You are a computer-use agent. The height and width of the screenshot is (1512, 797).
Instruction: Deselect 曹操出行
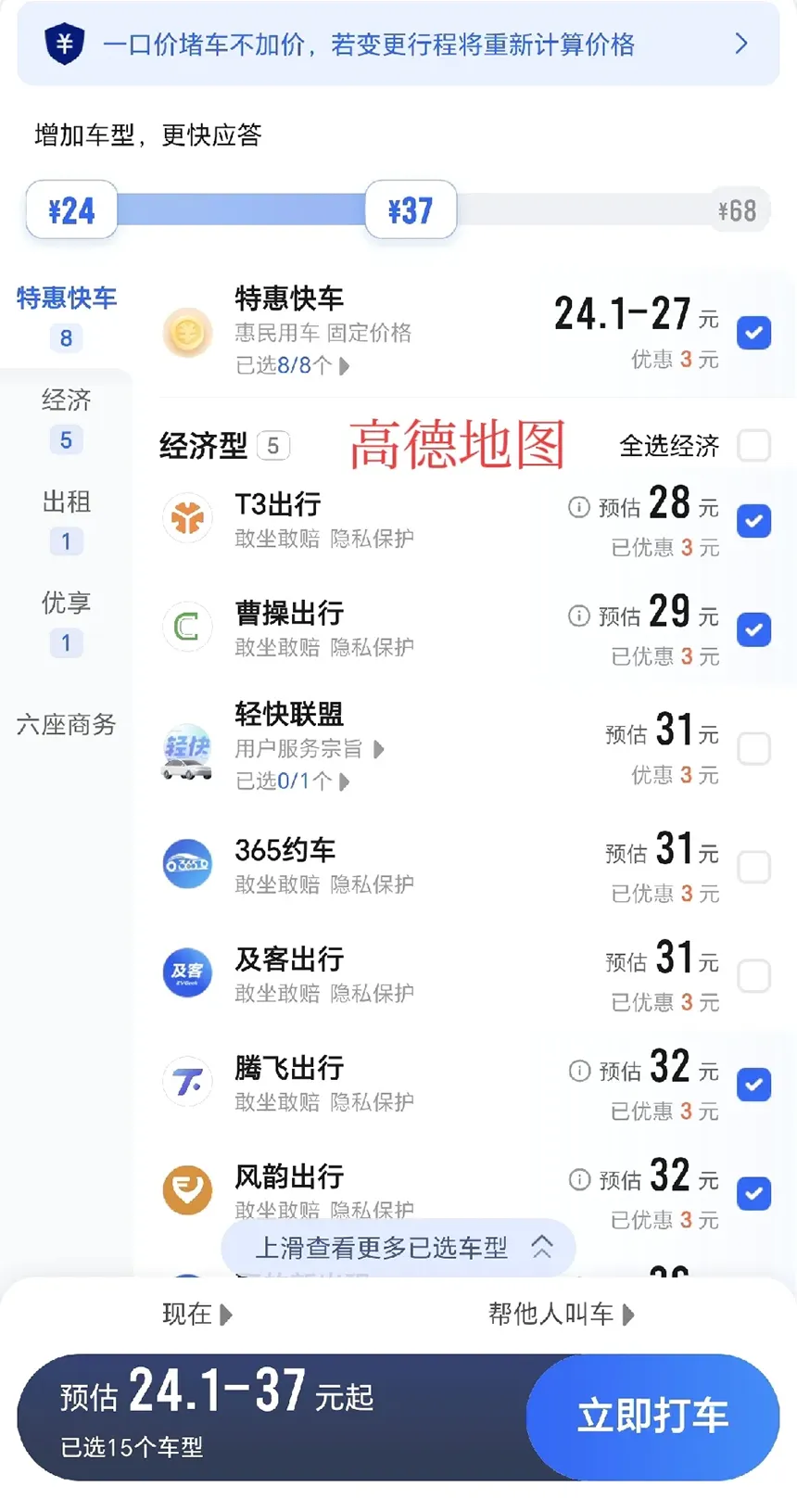pyautogui.click(x=753, y=629)
